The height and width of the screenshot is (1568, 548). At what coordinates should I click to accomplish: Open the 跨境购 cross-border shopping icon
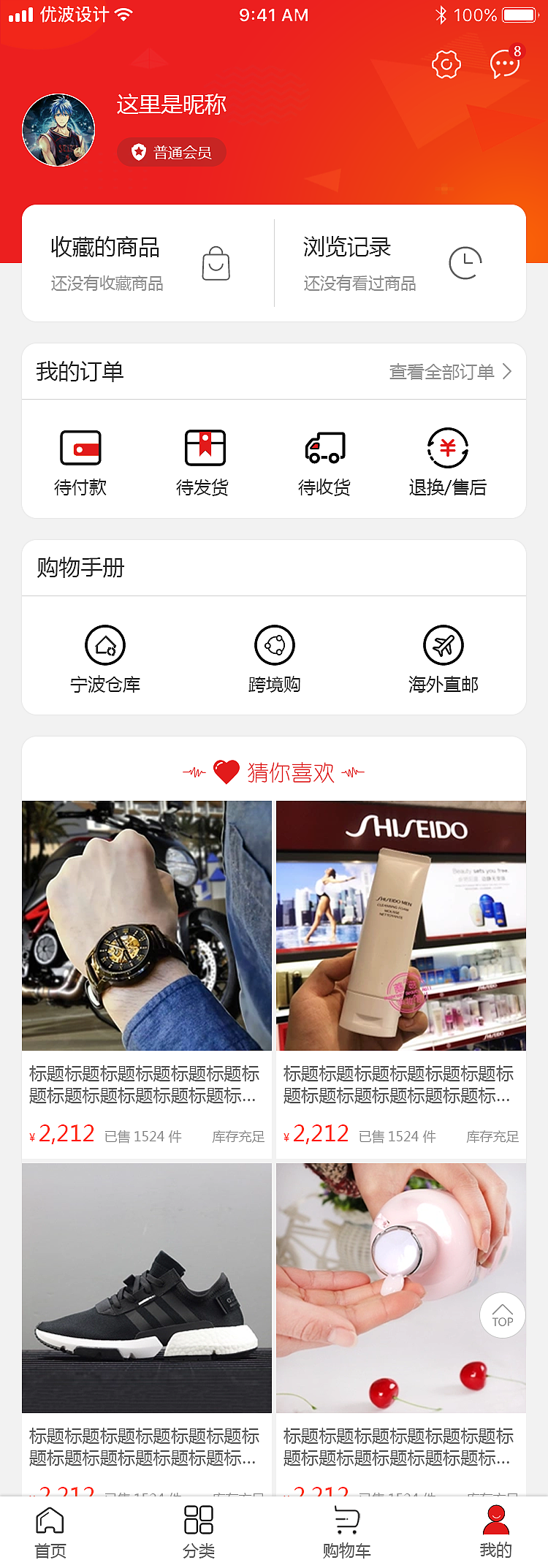tap(274, 646)
